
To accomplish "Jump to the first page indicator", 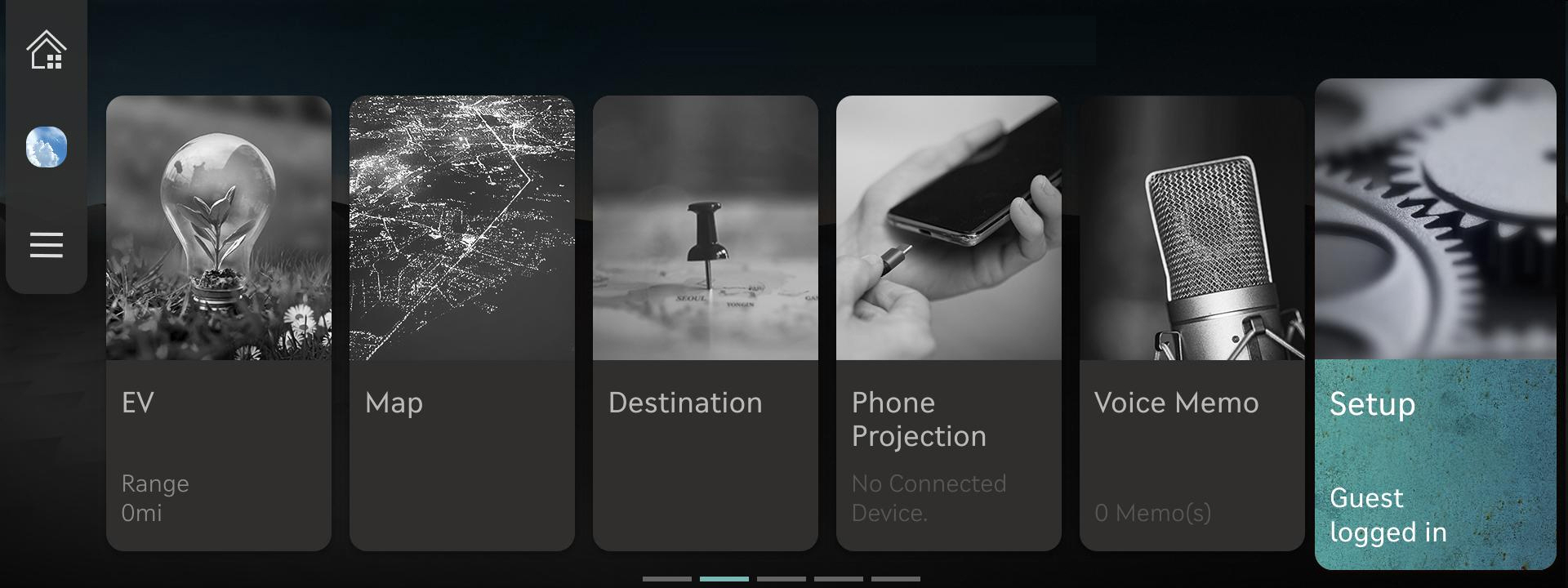I will pyautogui.click(x=666, y=579).
